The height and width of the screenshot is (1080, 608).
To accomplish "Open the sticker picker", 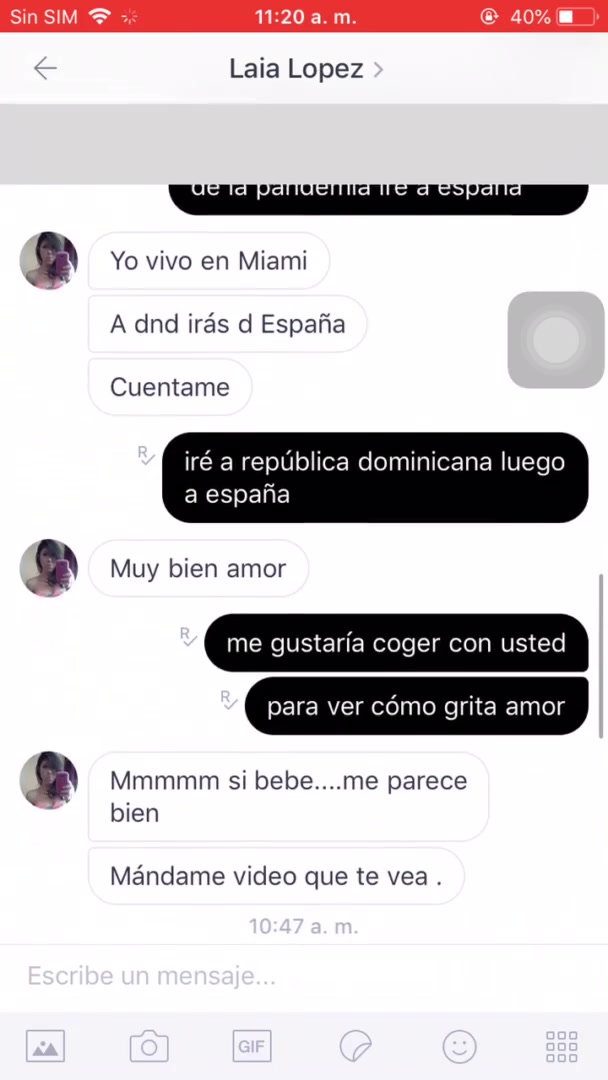I will coord(356,1046).
